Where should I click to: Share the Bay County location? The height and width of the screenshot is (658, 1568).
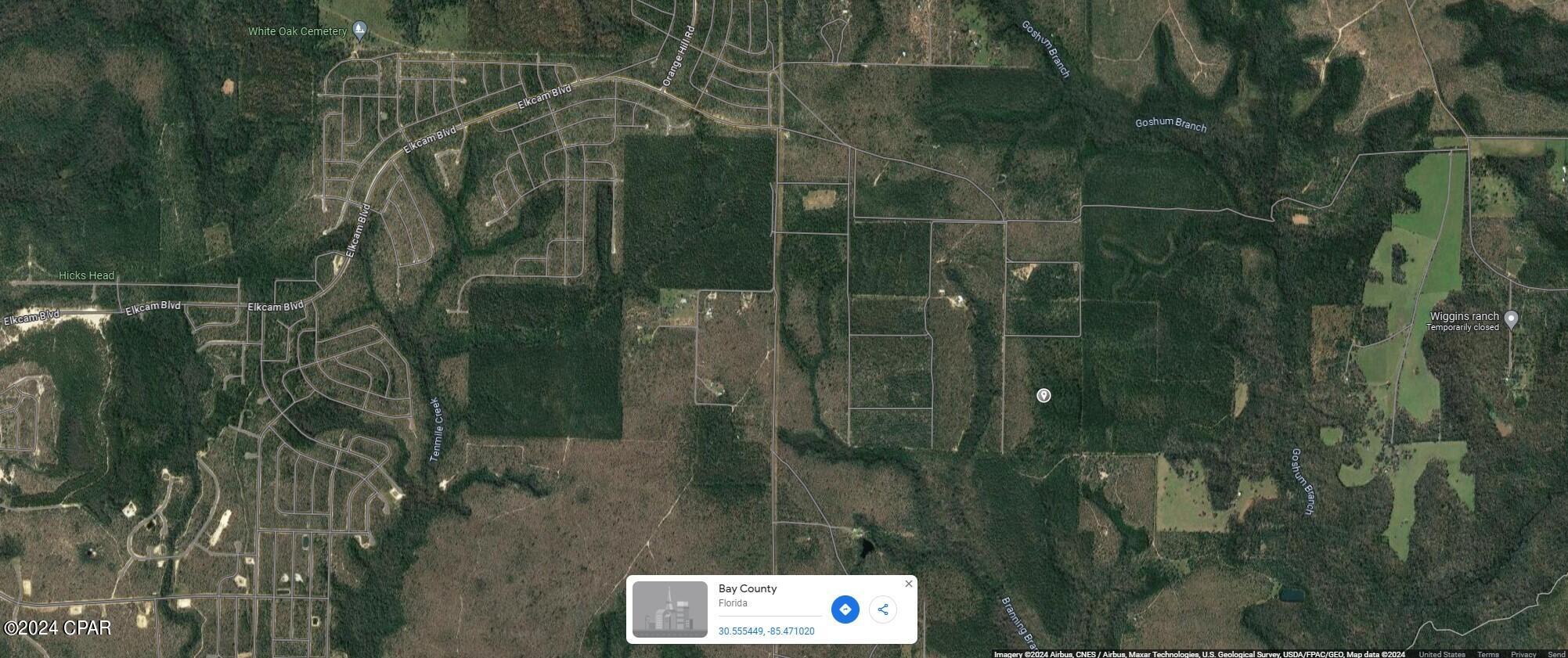(882, 609)
